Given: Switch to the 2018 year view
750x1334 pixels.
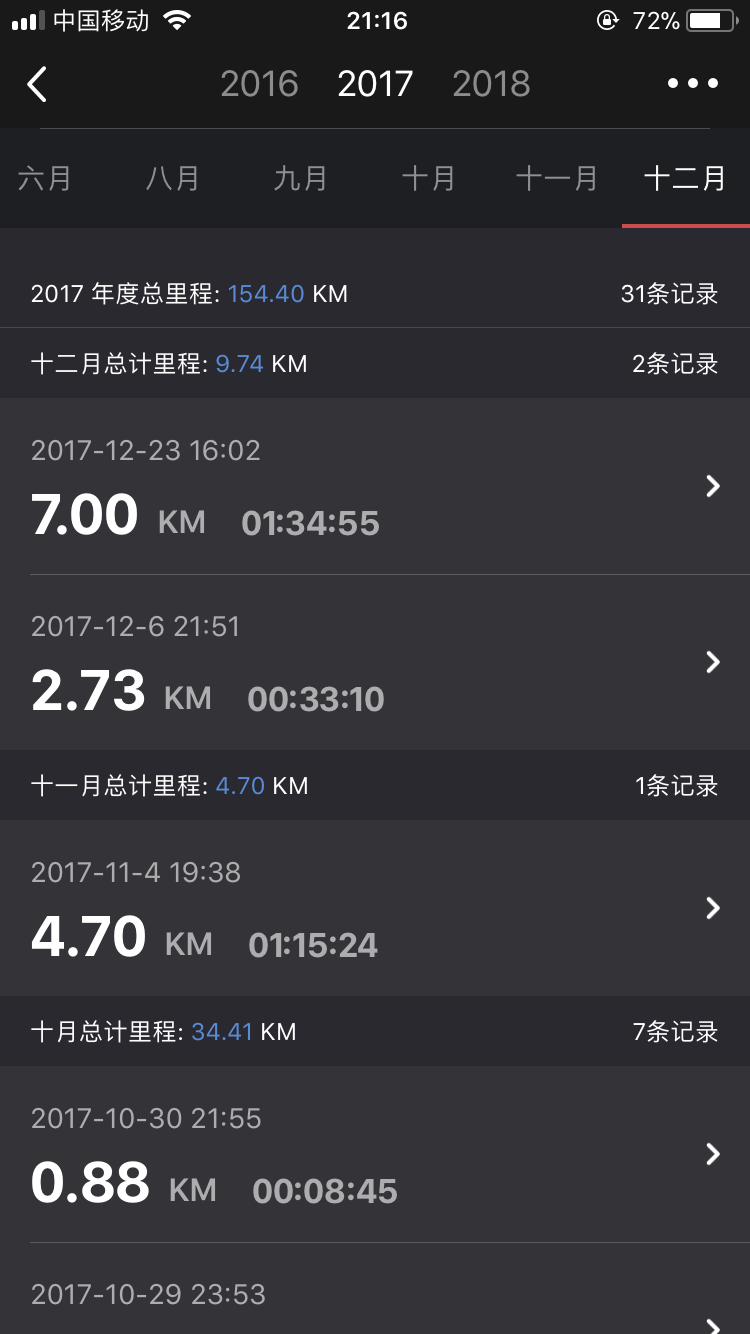Looking at the screenshot, I should 491,84.
